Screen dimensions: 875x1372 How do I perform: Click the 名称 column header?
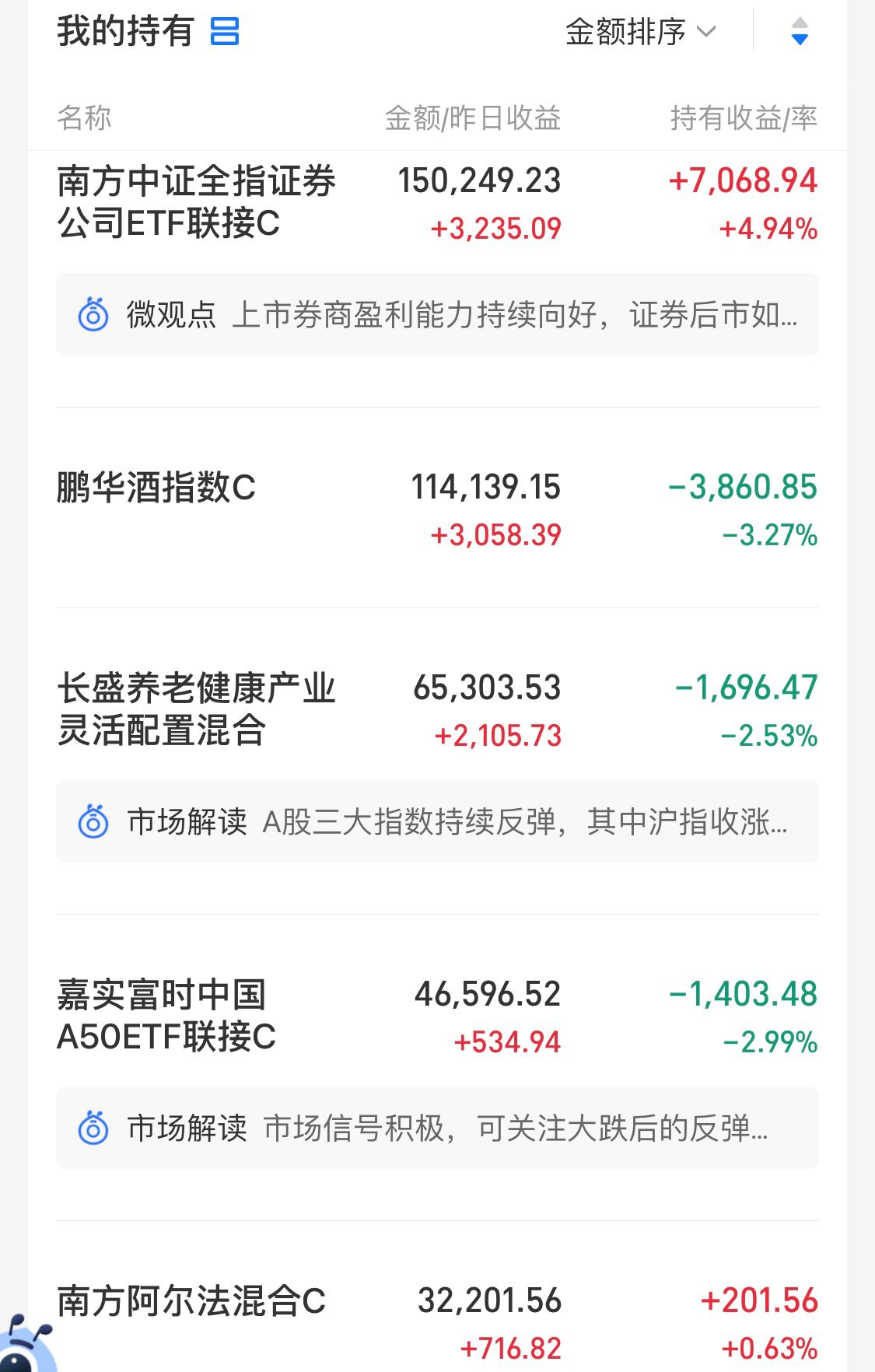86,118
